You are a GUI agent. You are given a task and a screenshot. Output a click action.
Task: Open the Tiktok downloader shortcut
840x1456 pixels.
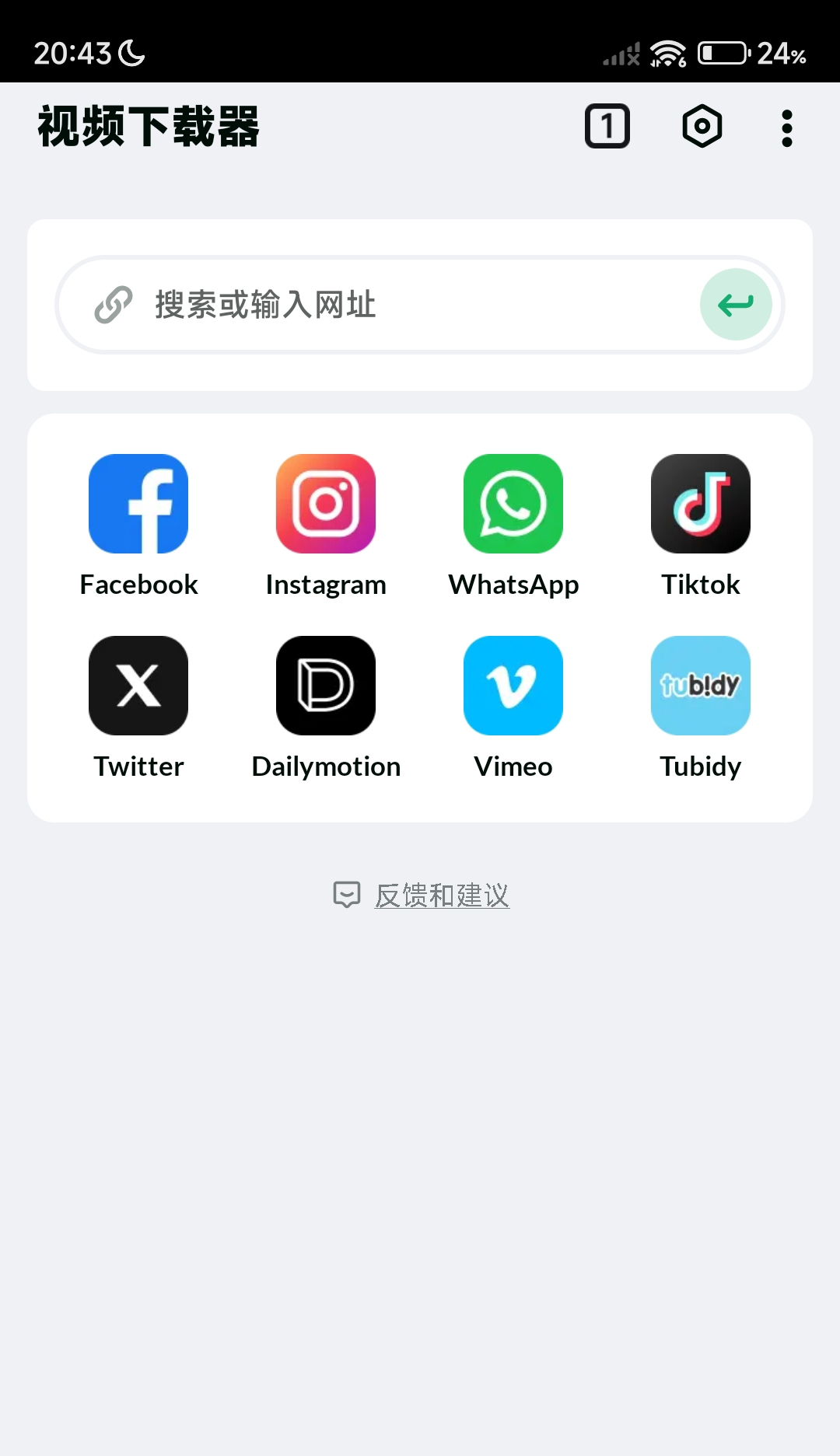click(700, 503)
